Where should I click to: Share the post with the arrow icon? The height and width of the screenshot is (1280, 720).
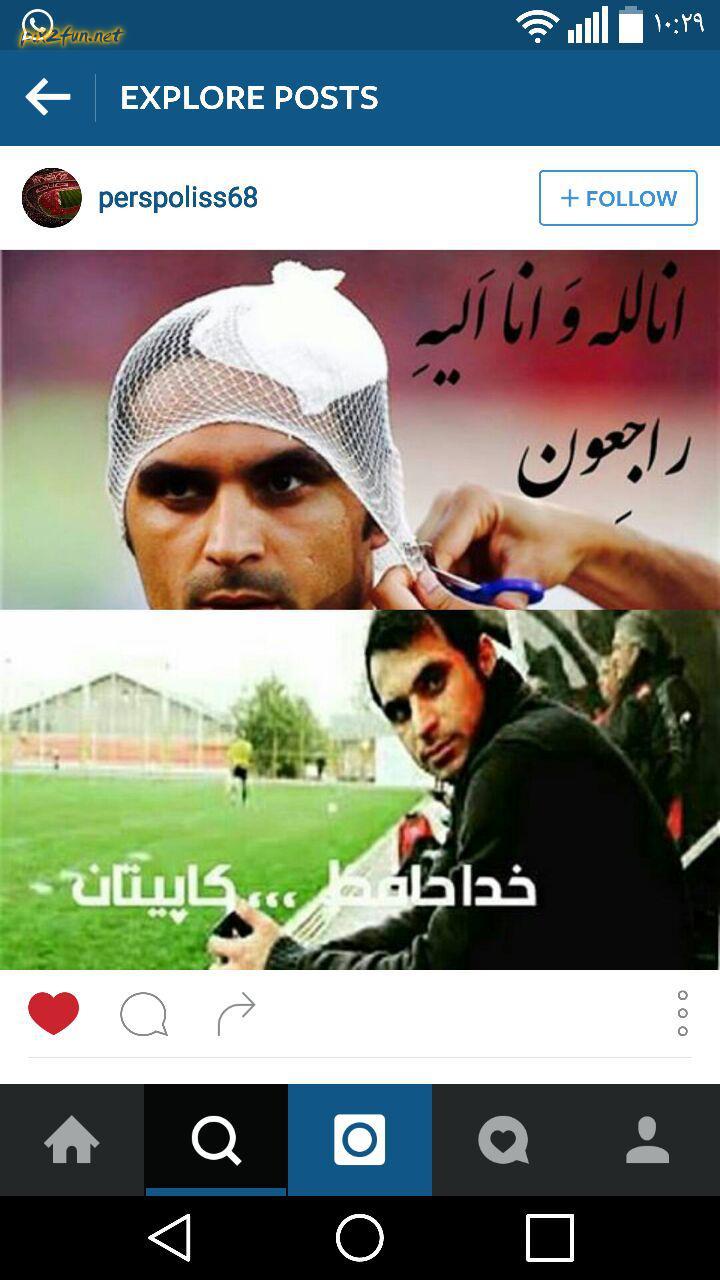coord(236,1014)
